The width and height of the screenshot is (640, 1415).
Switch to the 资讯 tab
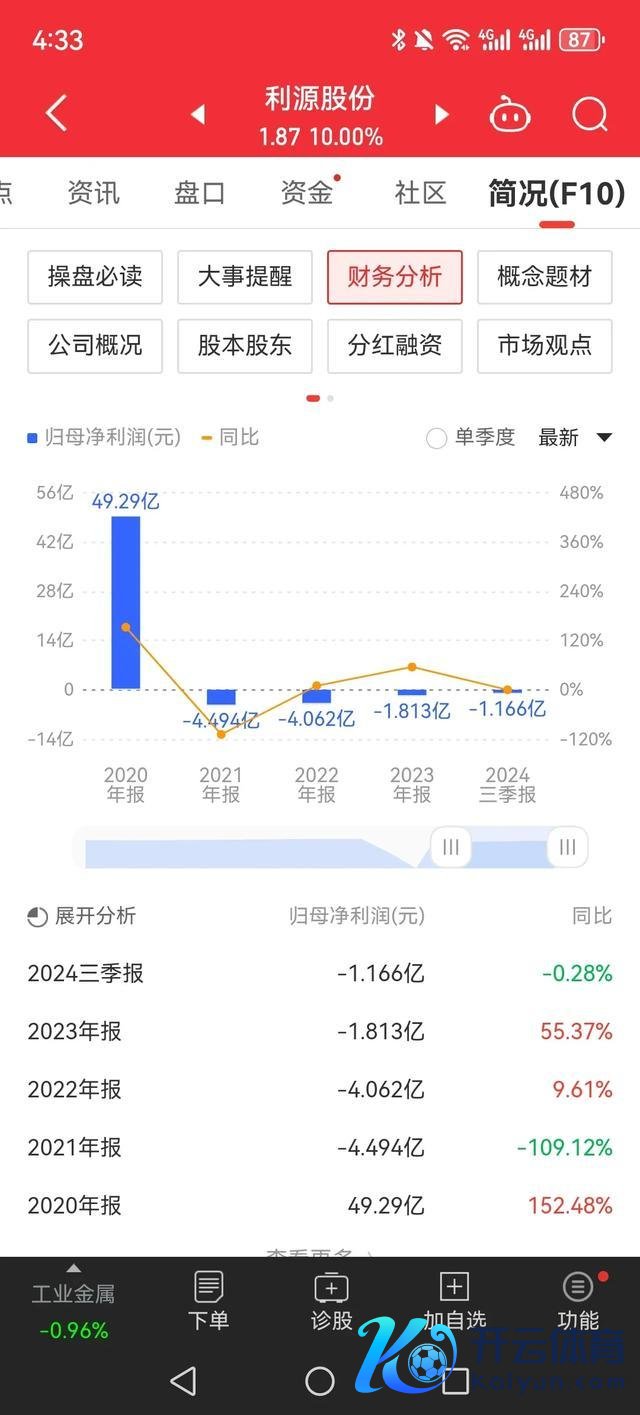click(x=93, y=193)
